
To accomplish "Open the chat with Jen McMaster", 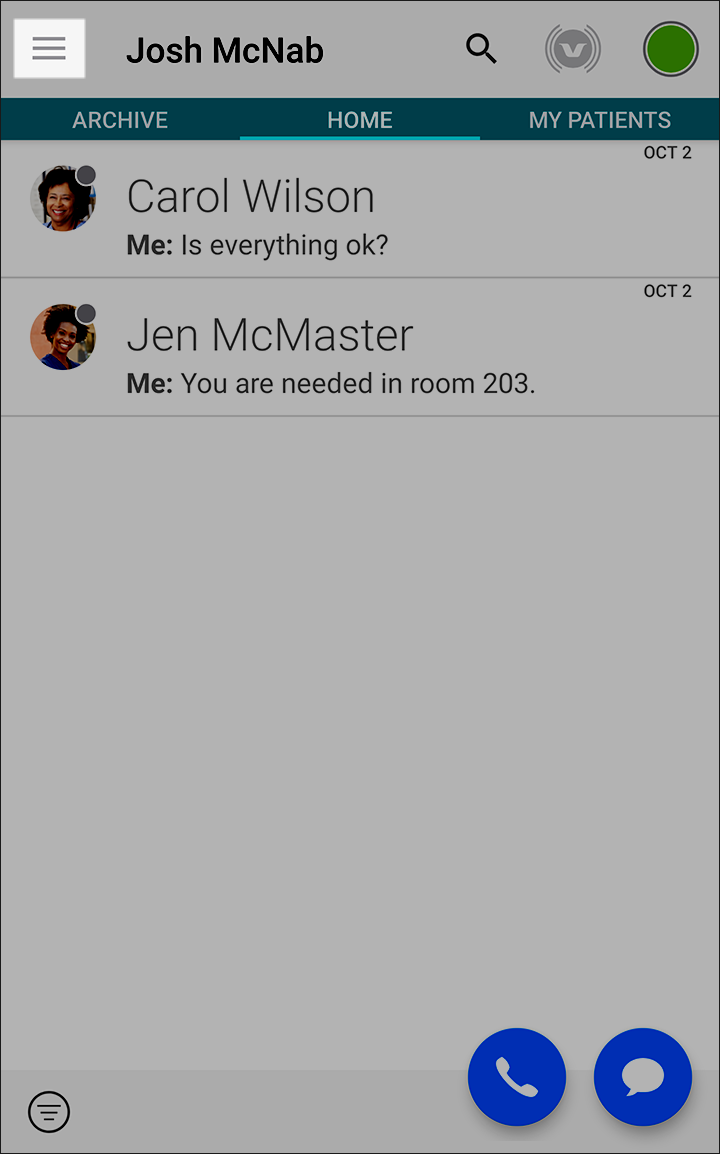I will [360, 348].
